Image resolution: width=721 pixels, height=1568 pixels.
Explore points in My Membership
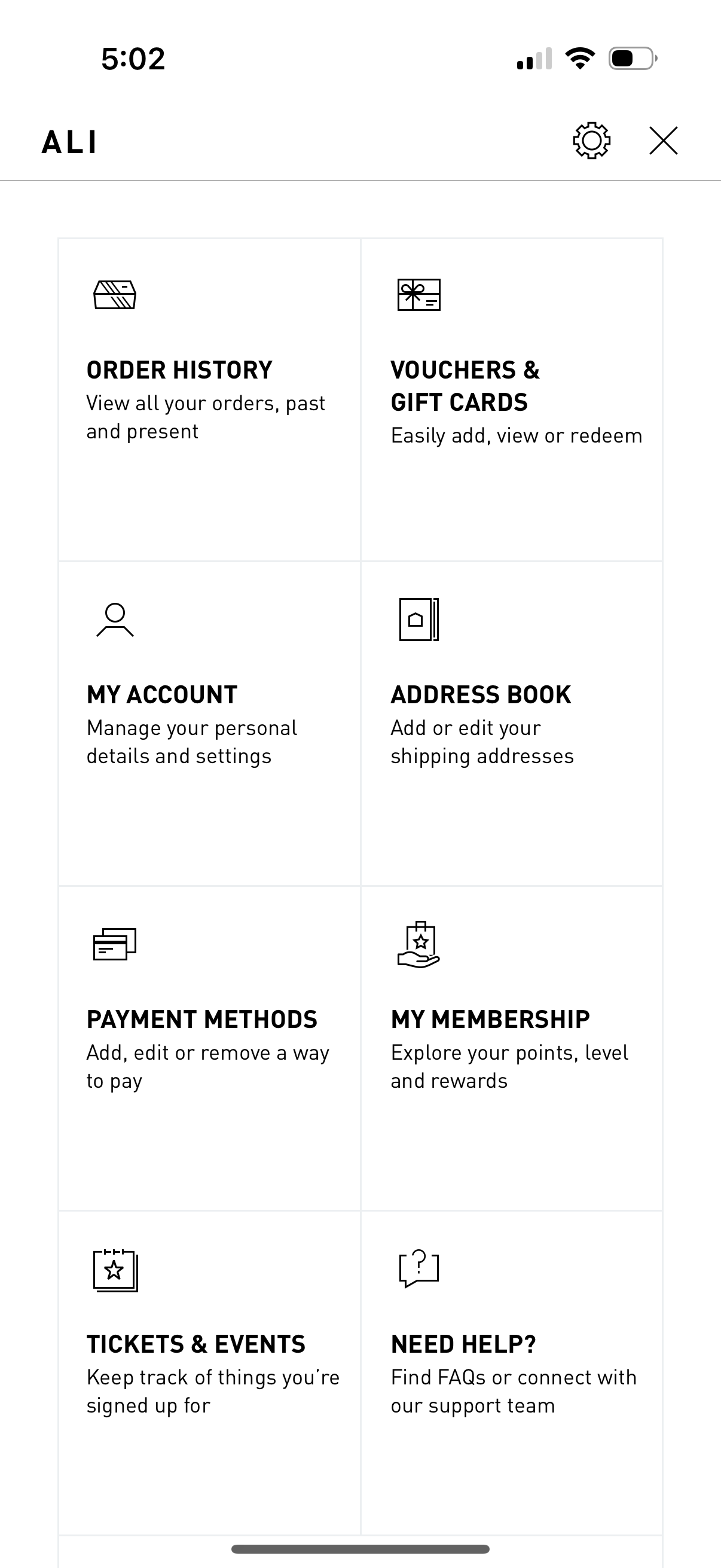pyautogui.click(x=511, y=1050)
